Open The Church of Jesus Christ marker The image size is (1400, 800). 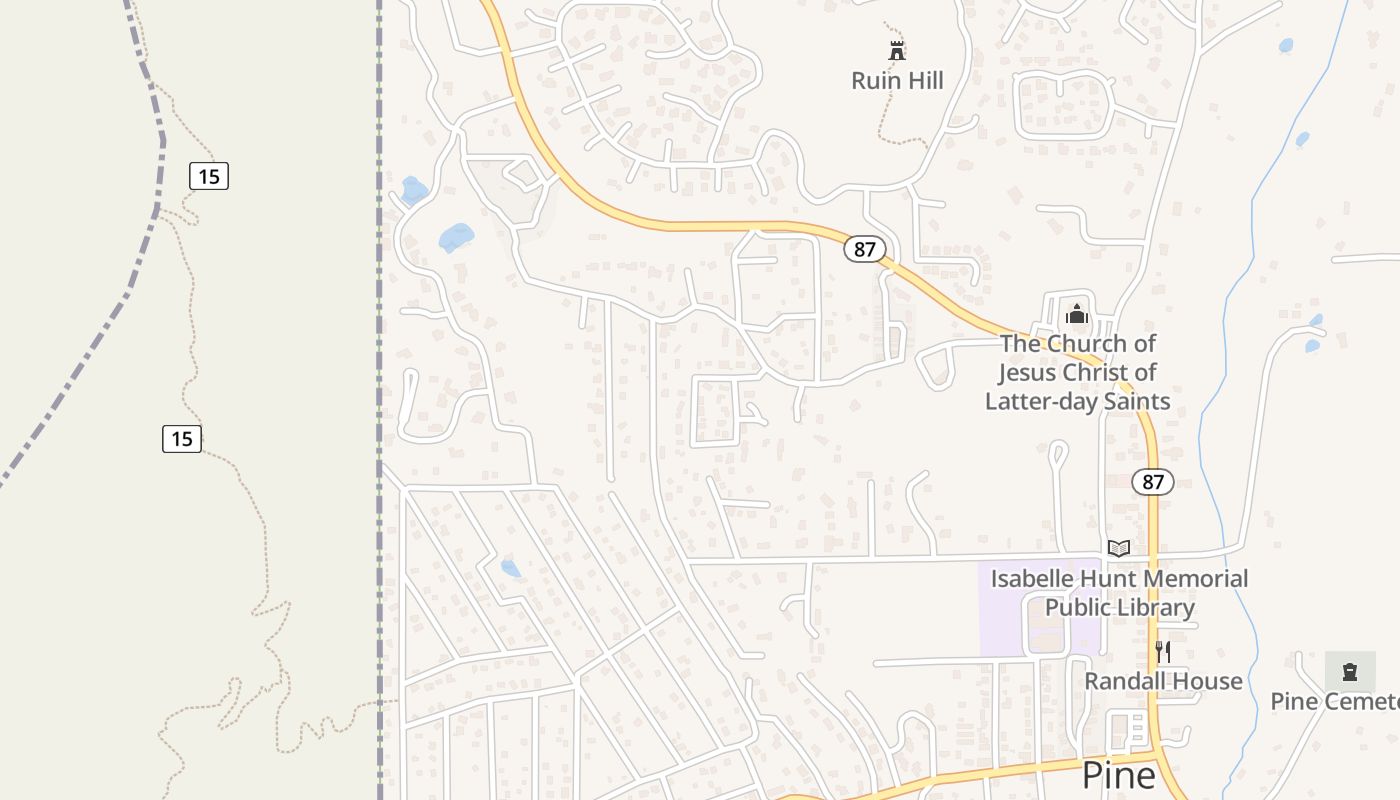coord(1076,315)
